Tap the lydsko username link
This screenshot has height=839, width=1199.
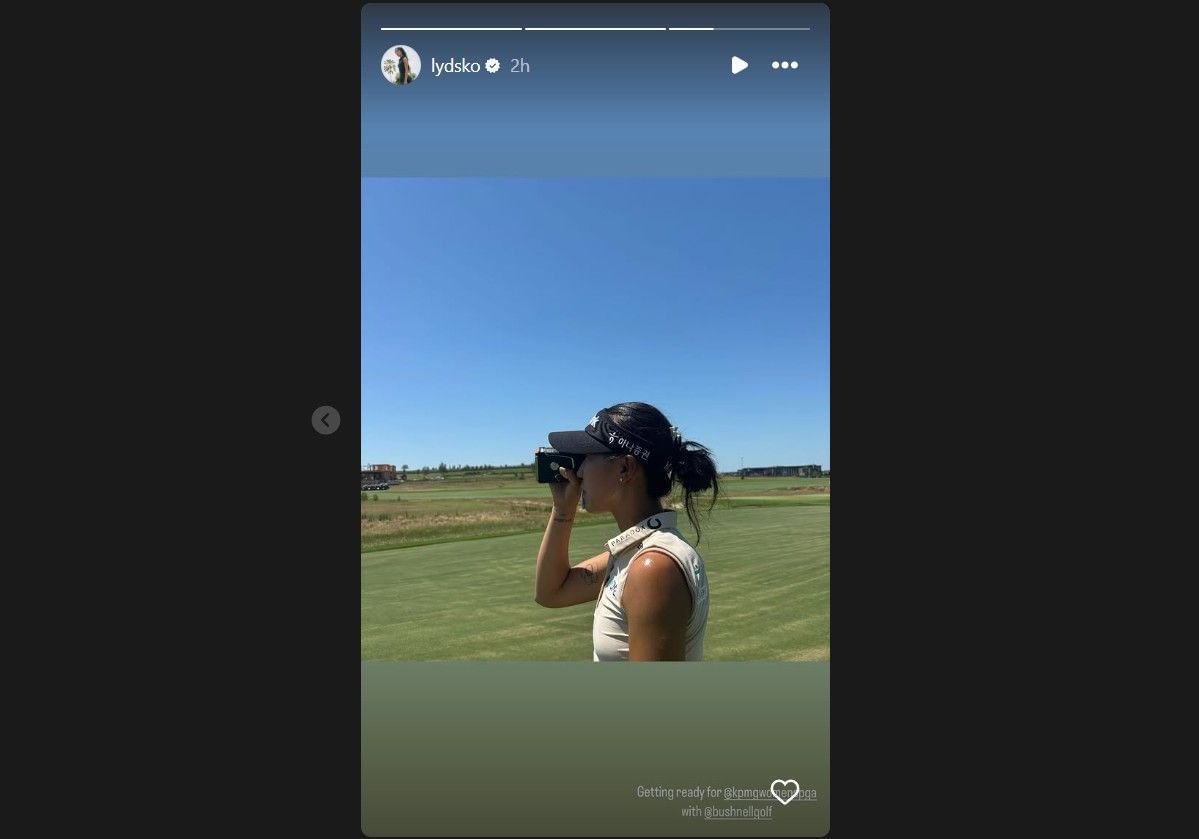[455, 66]
